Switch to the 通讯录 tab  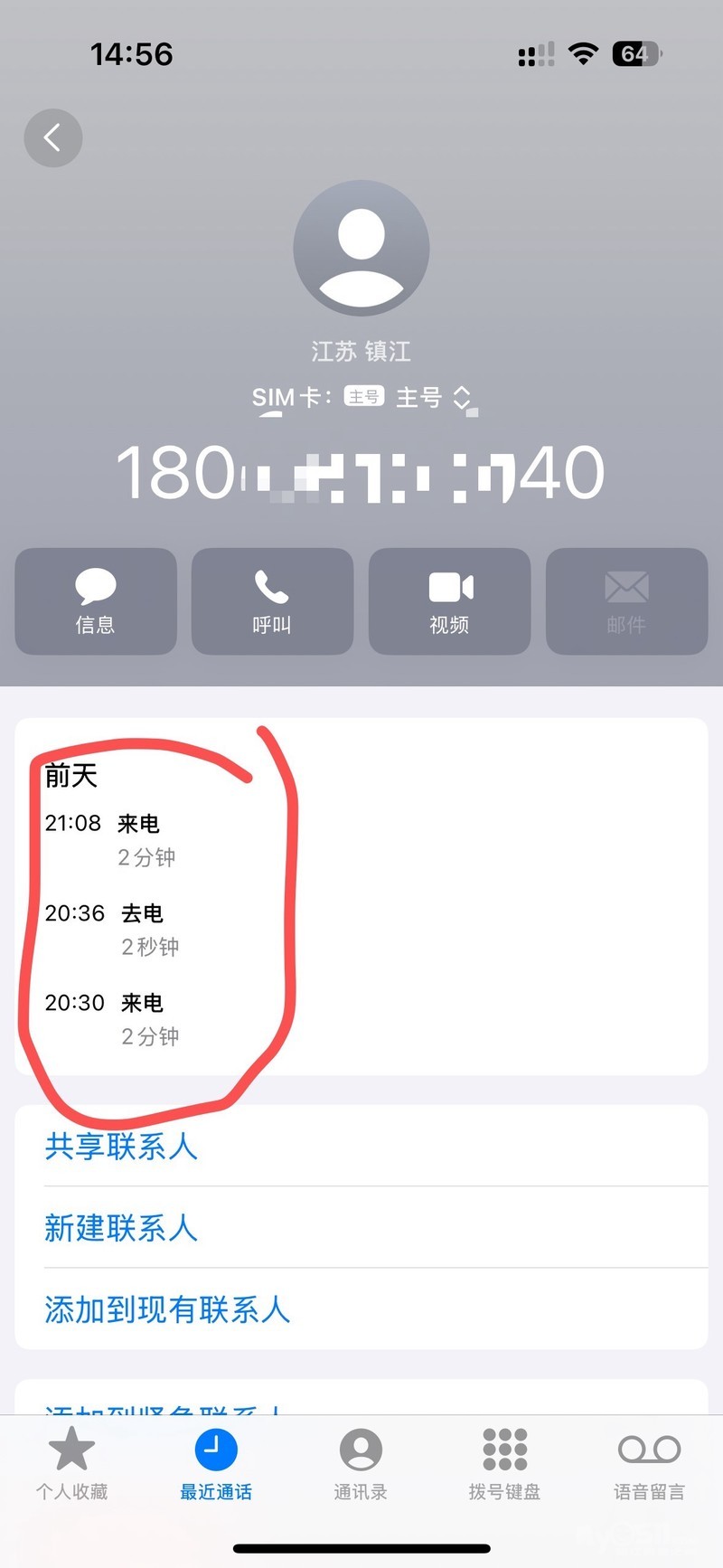(361, 1464)
